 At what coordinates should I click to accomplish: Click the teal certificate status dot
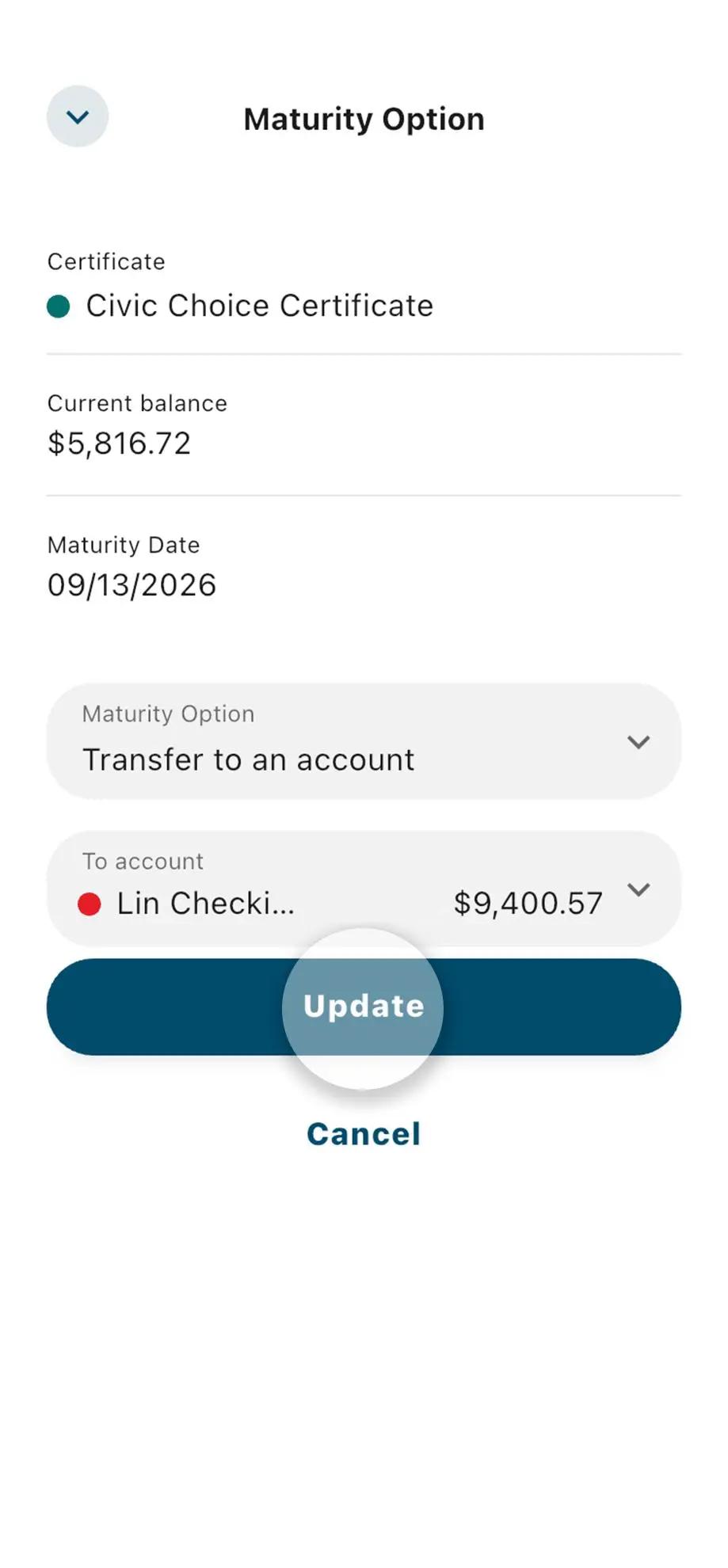click(x=59, y=304)
